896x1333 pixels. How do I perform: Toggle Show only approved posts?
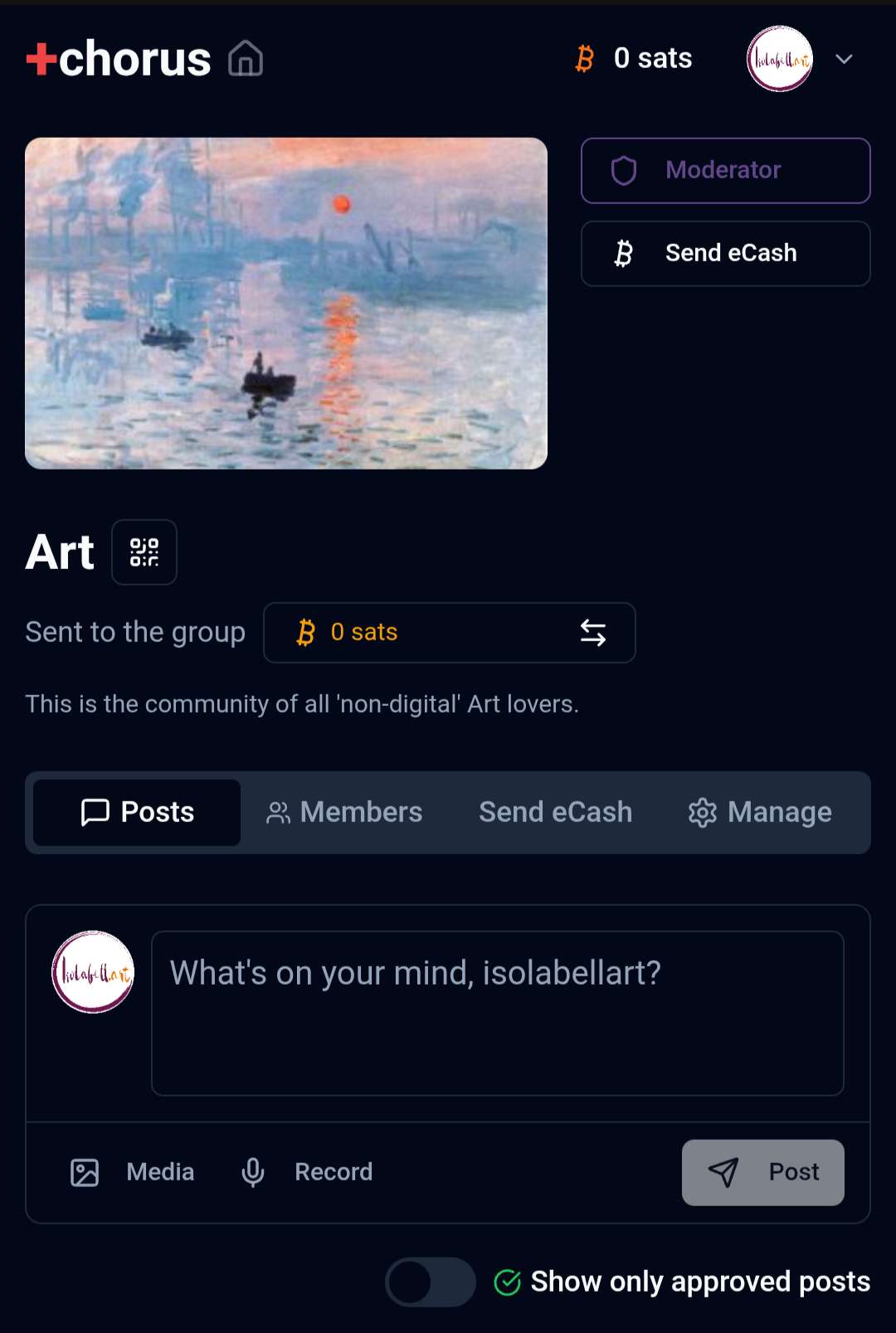[x=430, y=1282]
